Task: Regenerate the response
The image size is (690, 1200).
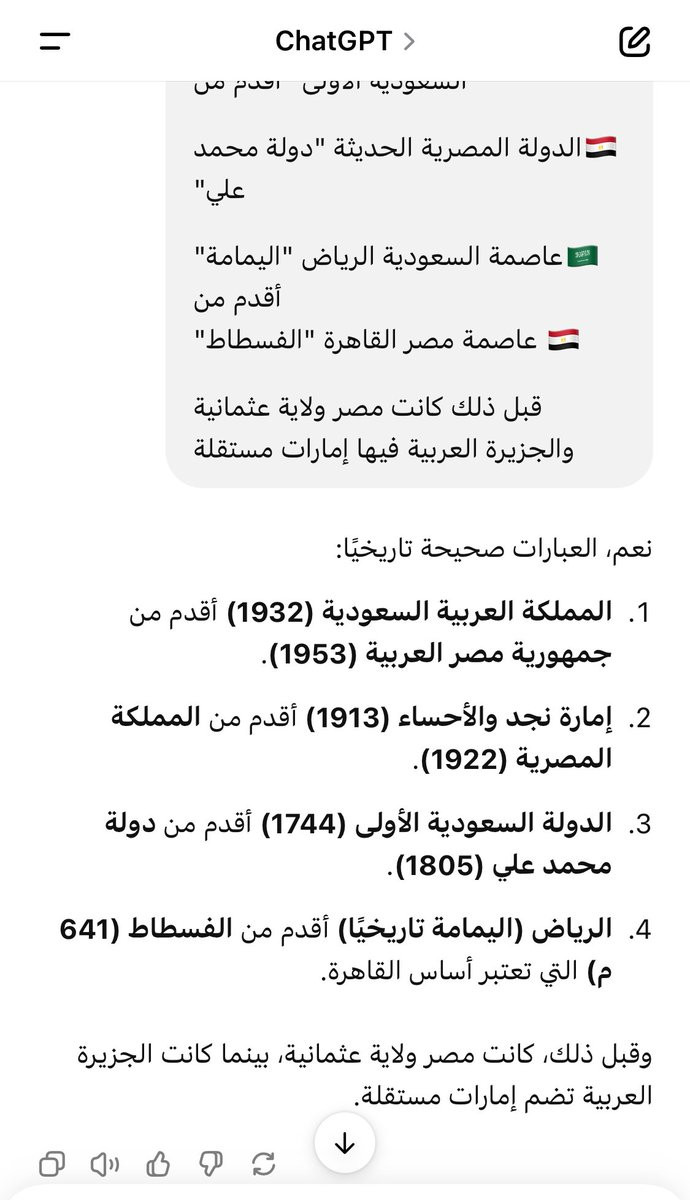Action: 264,1163
